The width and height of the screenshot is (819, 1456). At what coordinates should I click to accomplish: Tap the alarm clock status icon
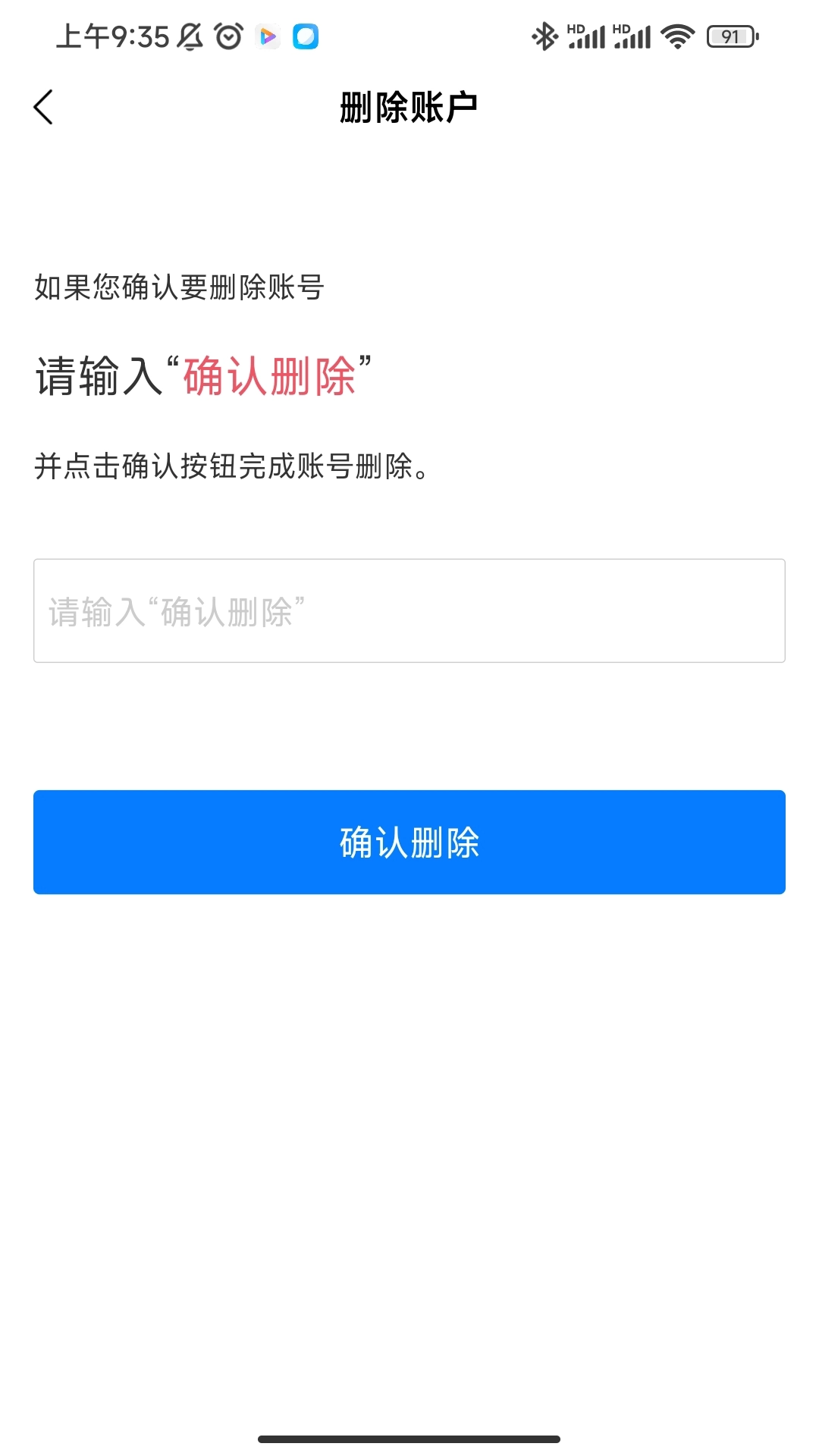228,35
